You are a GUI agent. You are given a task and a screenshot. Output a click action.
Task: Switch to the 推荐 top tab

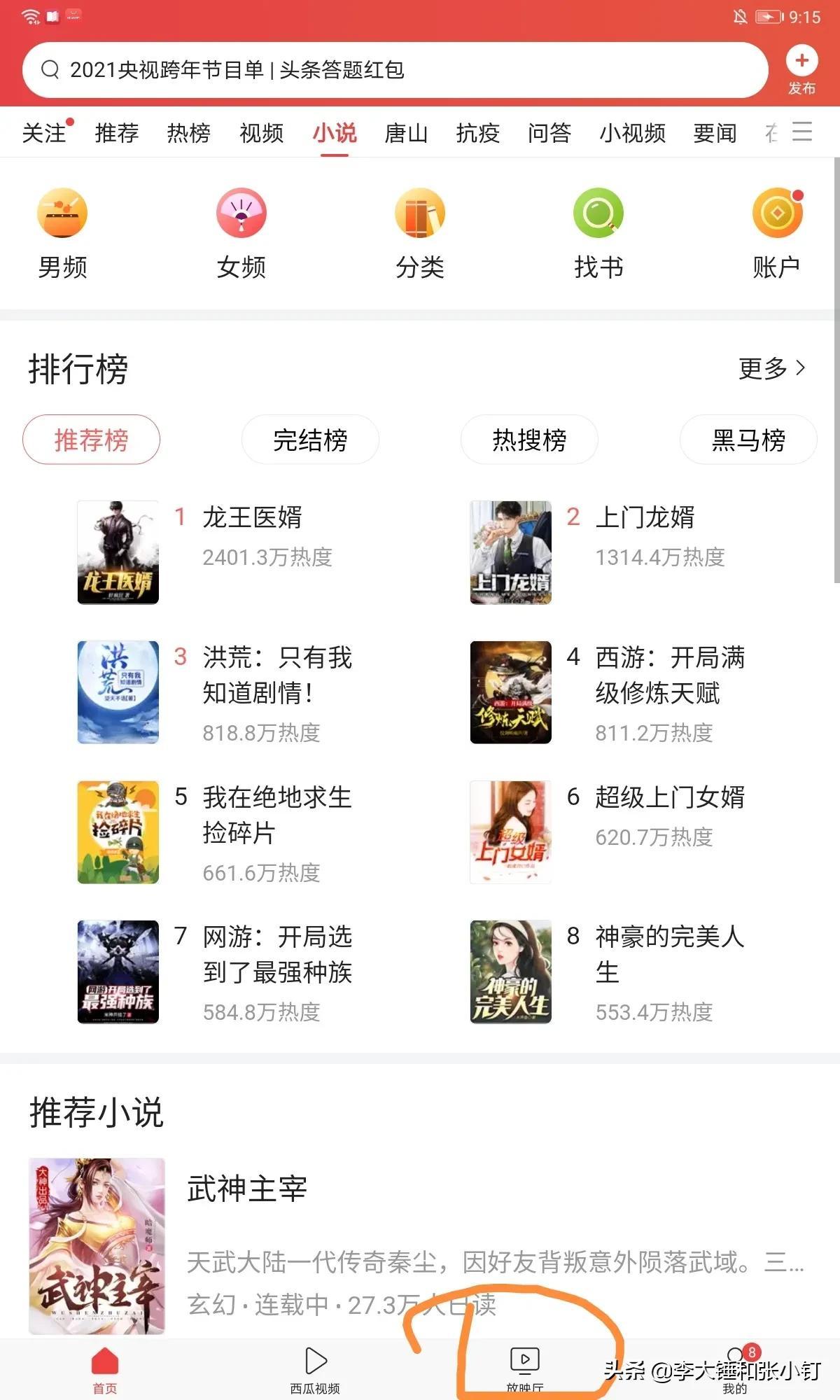116,132
